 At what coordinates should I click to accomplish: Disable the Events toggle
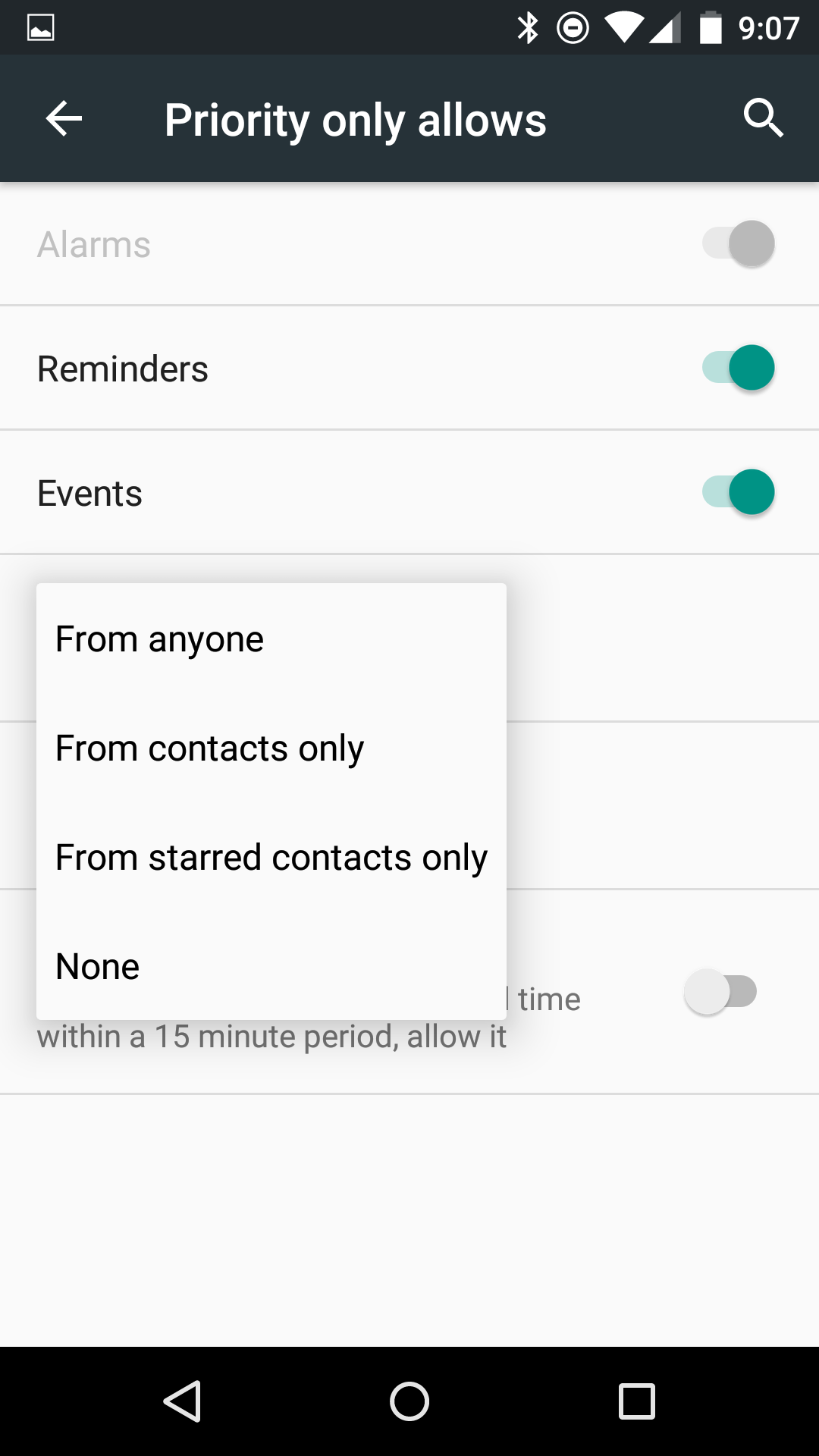[x=738, y=492]
